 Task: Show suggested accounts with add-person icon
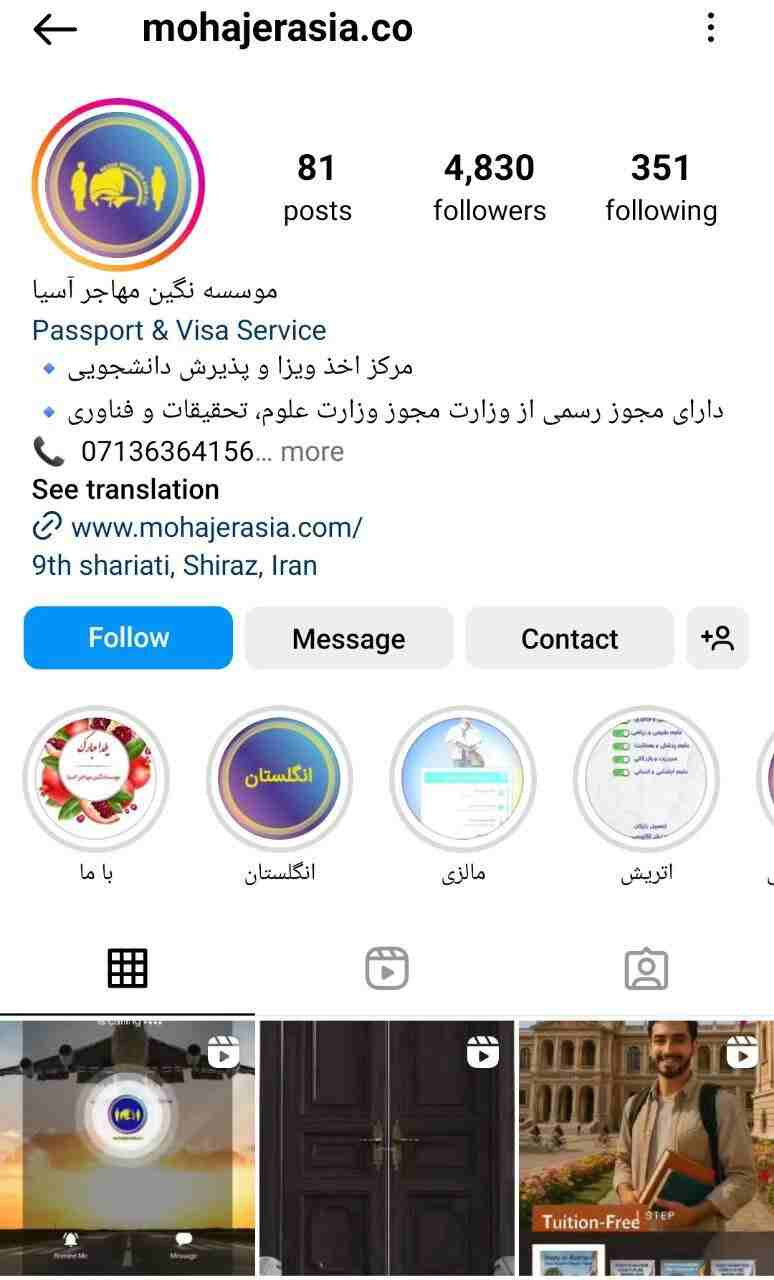[717, 638]
